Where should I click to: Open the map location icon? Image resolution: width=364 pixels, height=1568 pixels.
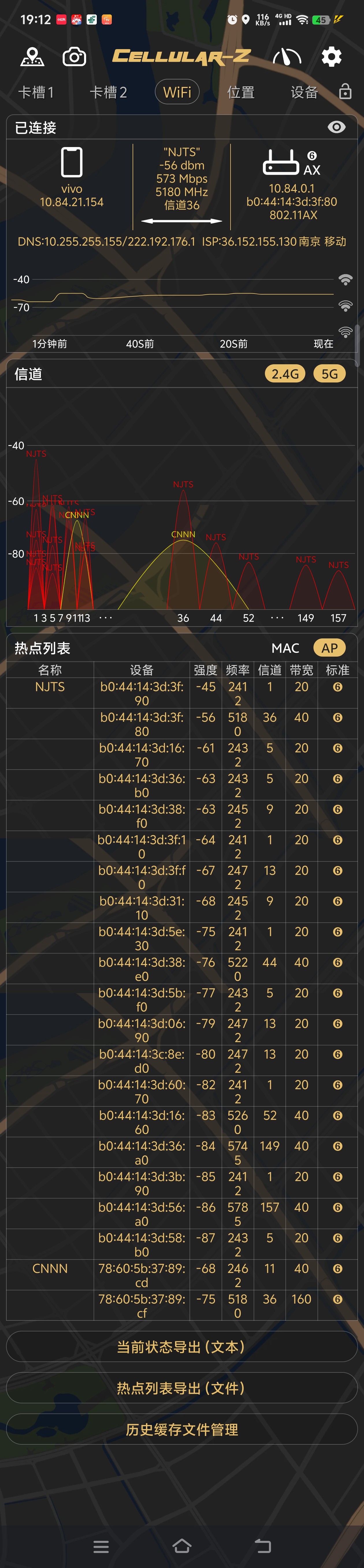point(32,57)
